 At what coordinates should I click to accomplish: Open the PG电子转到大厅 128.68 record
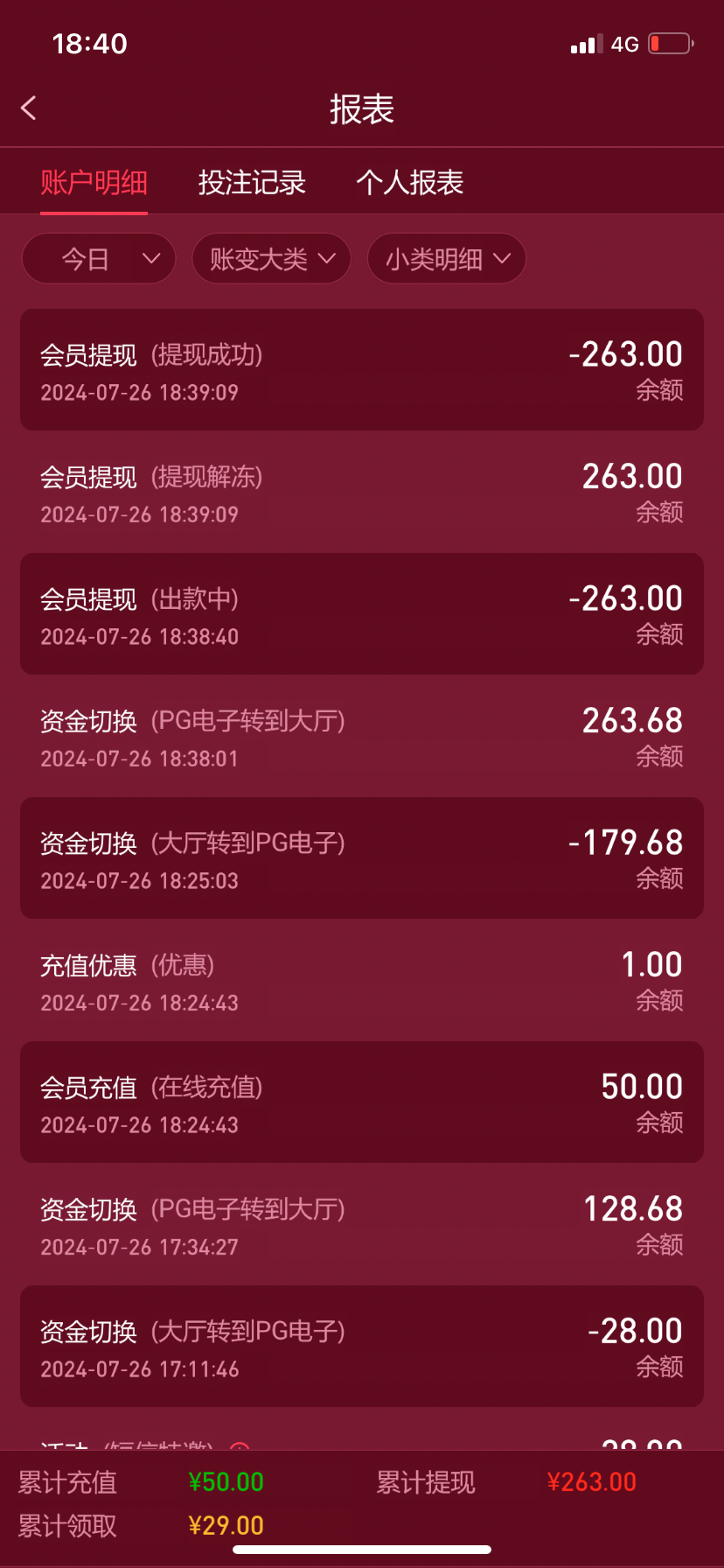click(x=362, y=1224)
